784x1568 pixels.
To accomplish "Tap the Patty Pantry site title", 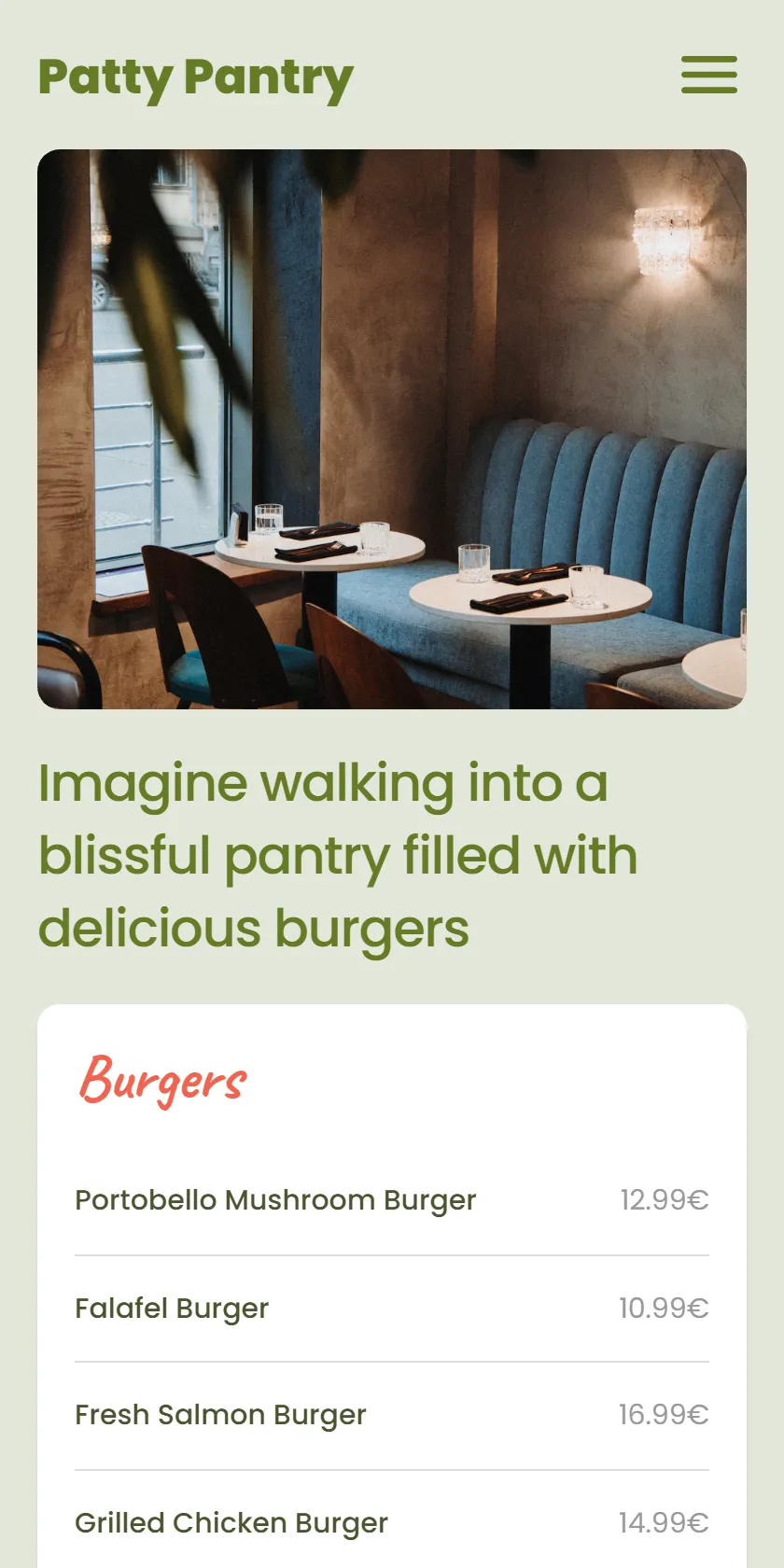I will [x=196, y=78].
